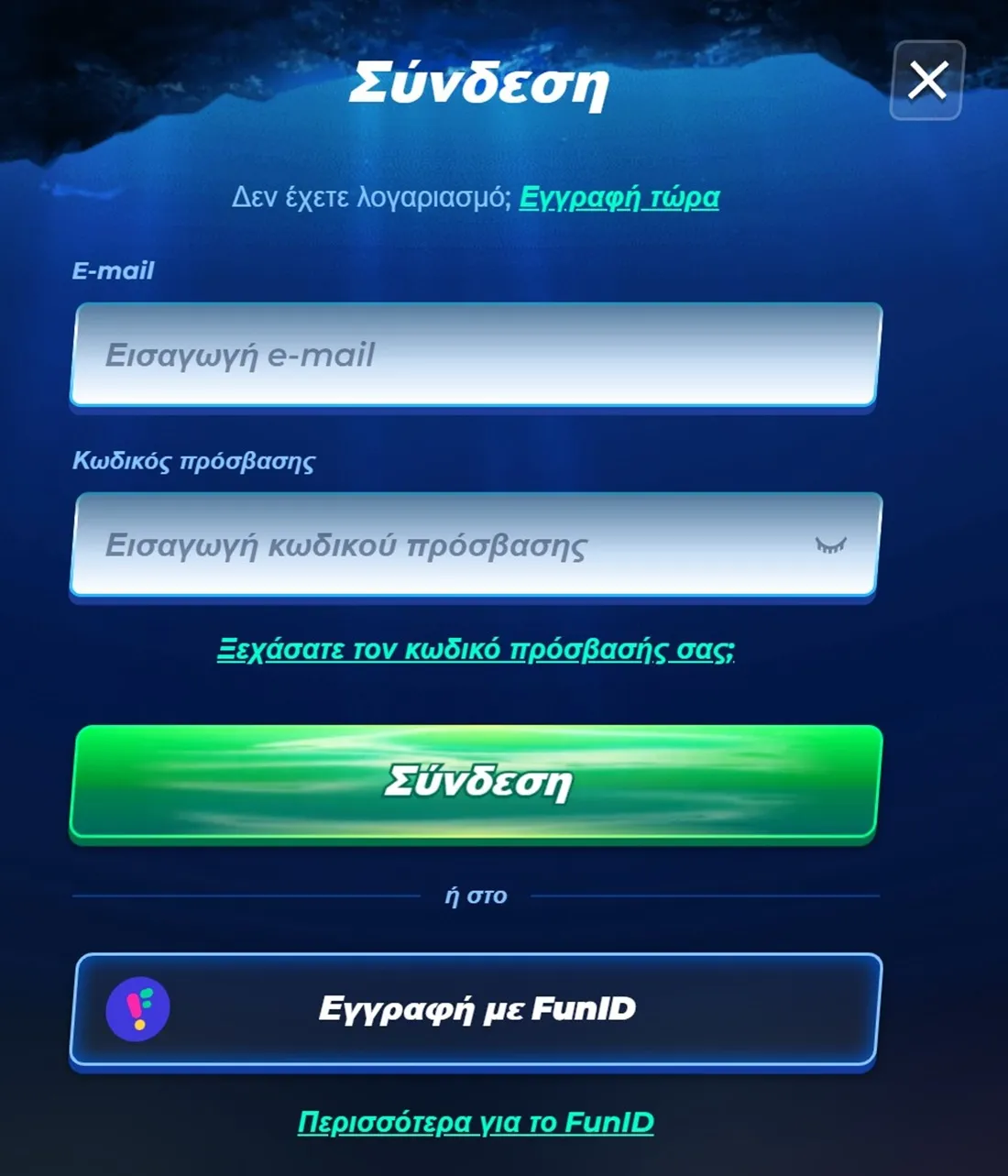Screen dimensions: 1008x1176
Task: Tap the green Σύνδεση login button
Action: pos(475,782)
